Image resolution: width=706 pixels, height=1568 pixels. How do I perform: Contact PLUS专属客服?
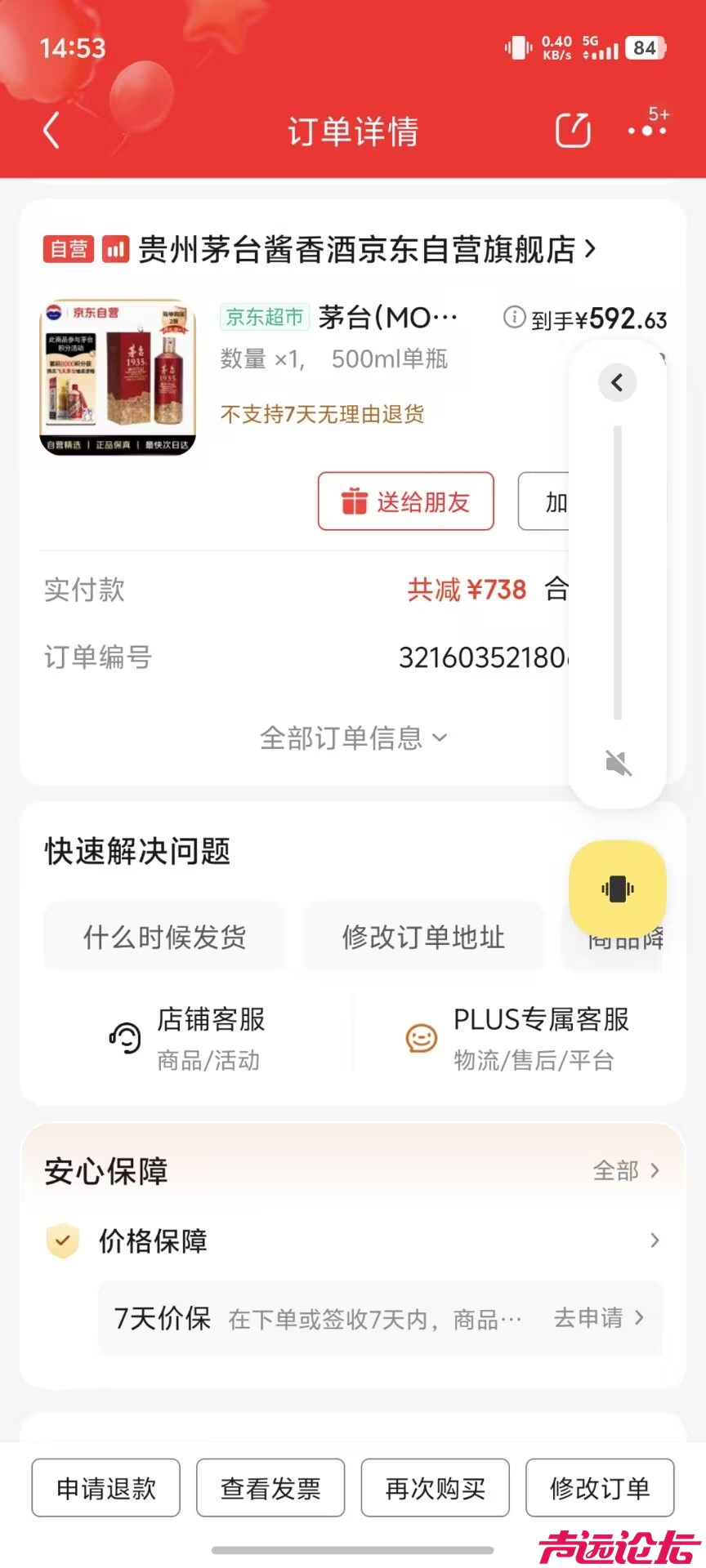click(519, 1038)
